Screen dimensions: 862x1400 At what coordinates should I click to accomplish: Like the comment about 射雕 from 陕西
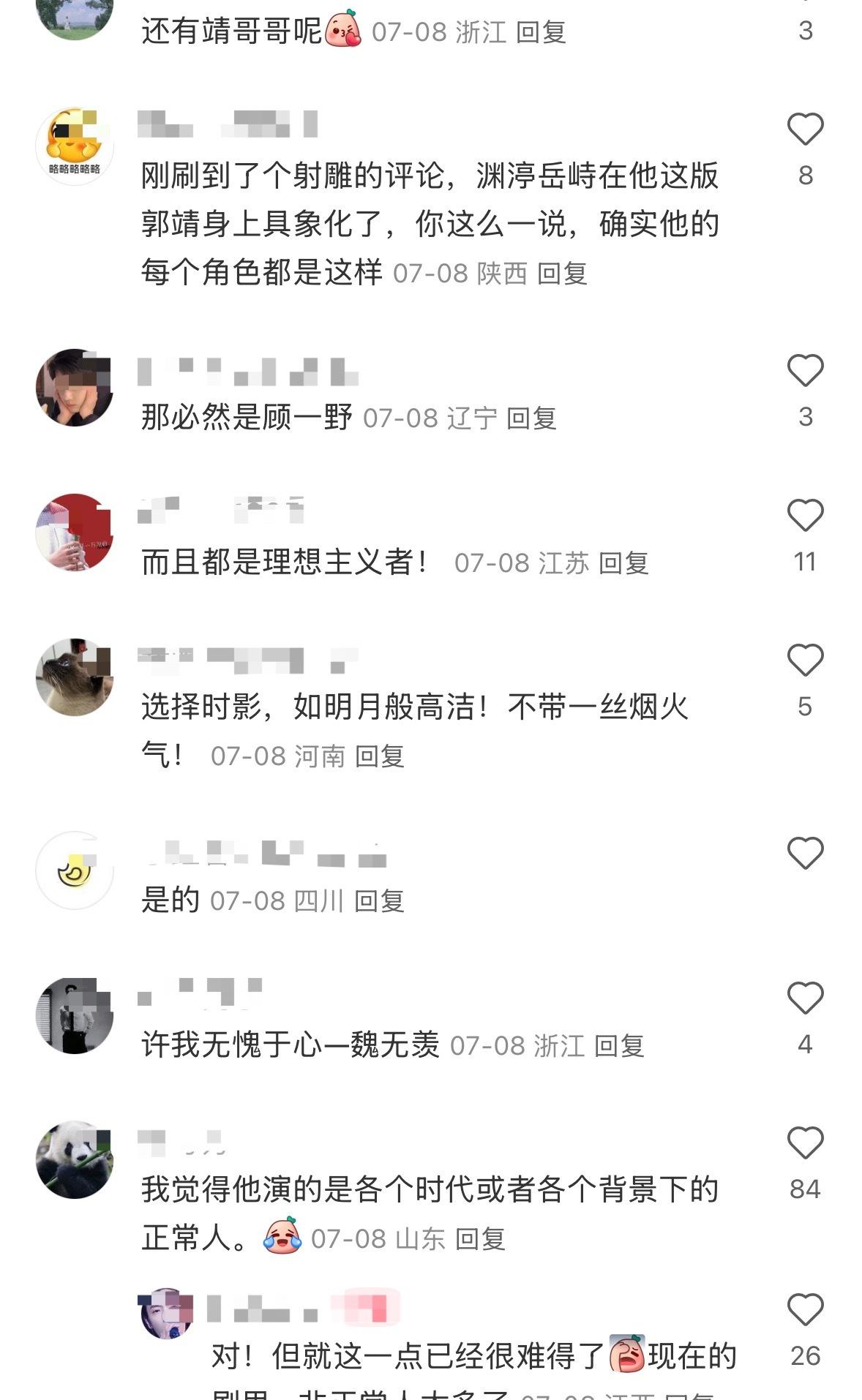(x=805, y=129)
